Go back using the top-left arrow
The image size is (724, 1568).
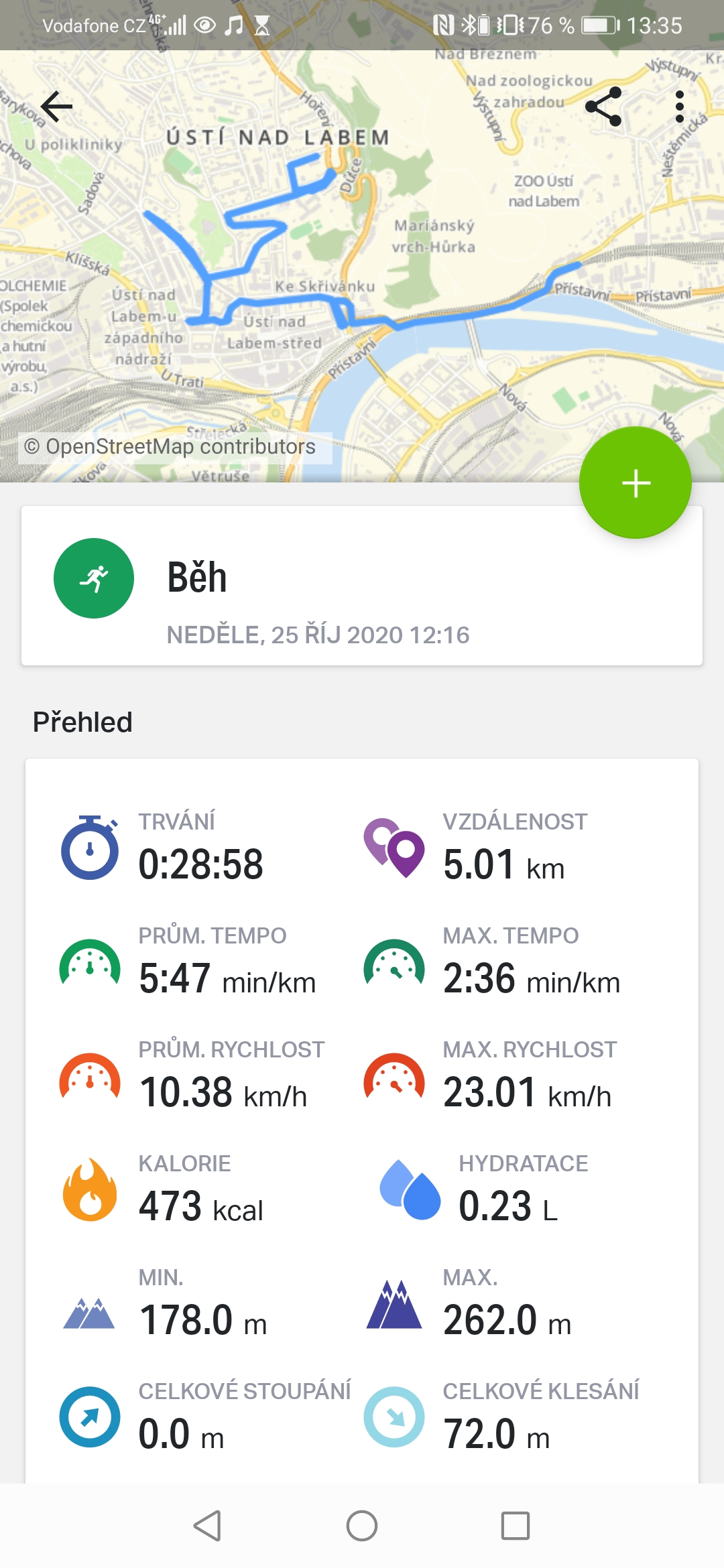tap(56, 107)
